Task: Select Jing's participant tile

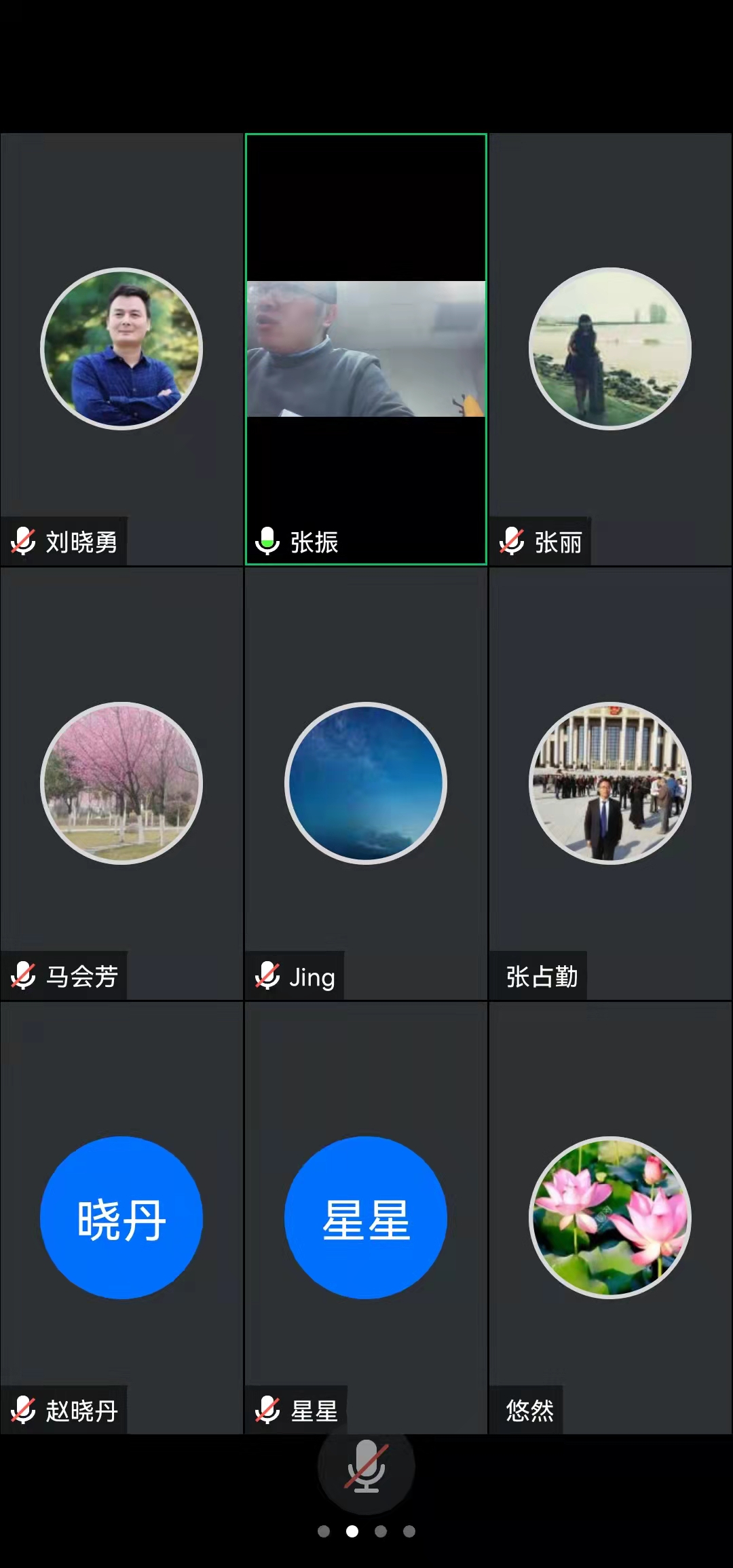Action: tap(366, 783)
